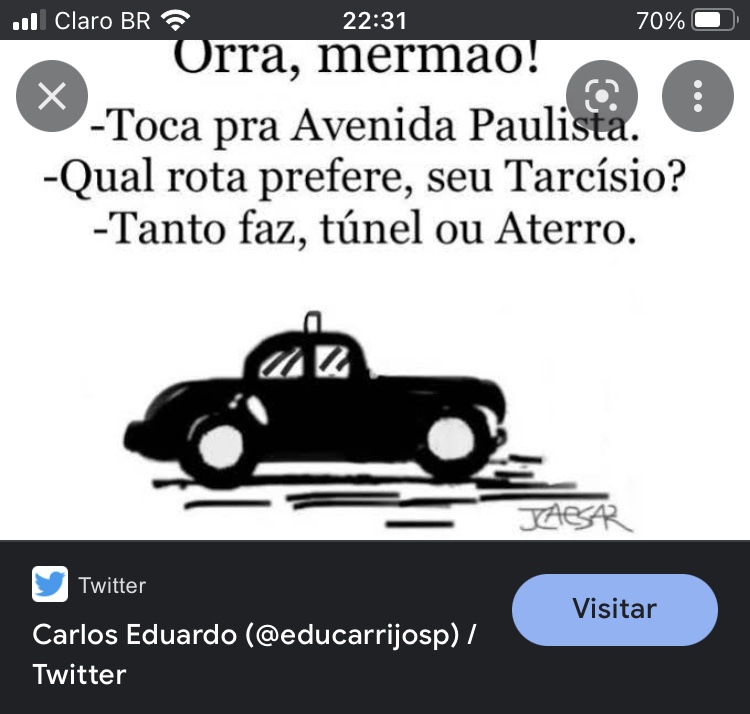Tap the Visitar button

[614, 609]
